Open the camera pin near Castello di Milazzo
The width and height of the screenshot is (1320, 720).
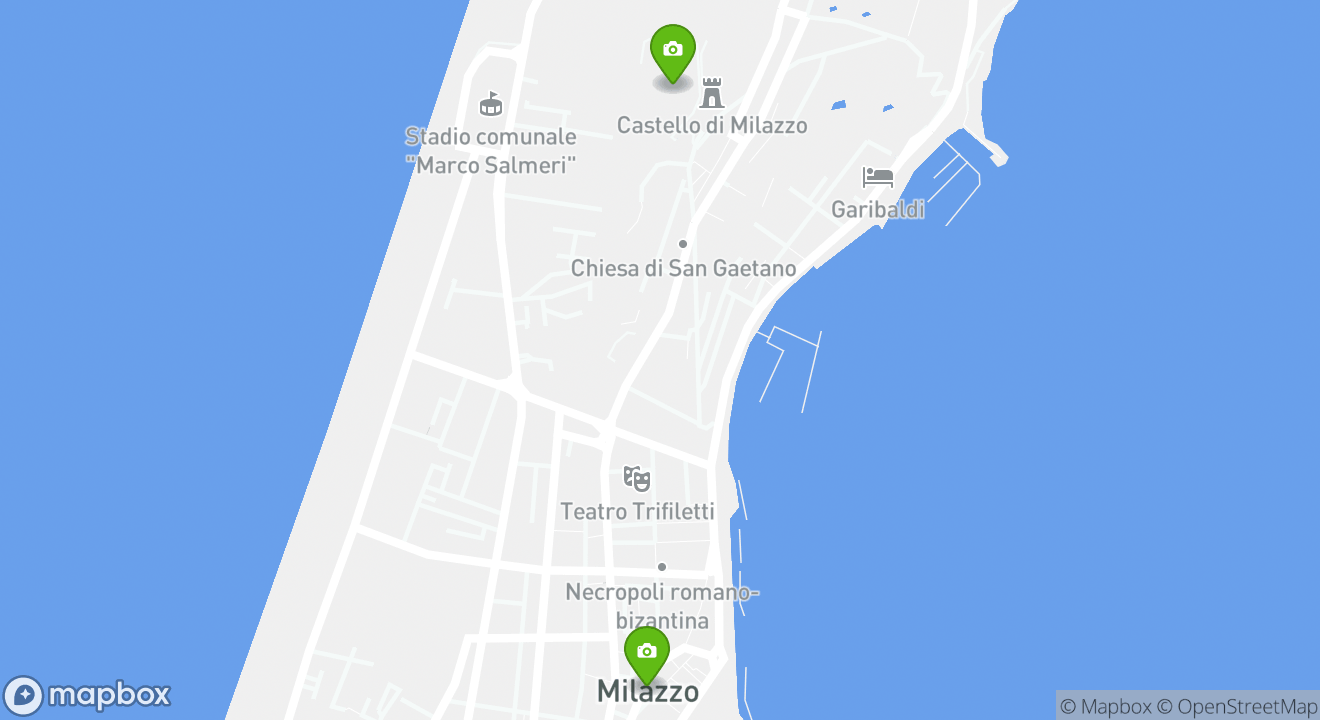tap(672, 50)
